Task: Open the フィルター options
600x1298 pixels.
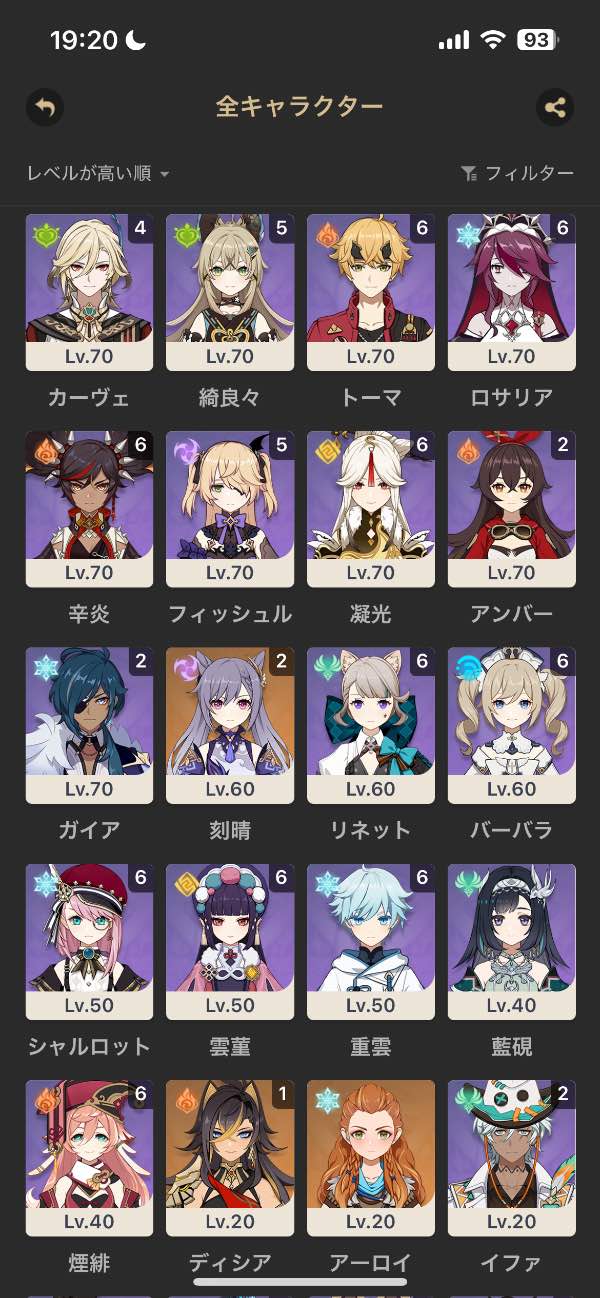Action: tap(517, 174)
